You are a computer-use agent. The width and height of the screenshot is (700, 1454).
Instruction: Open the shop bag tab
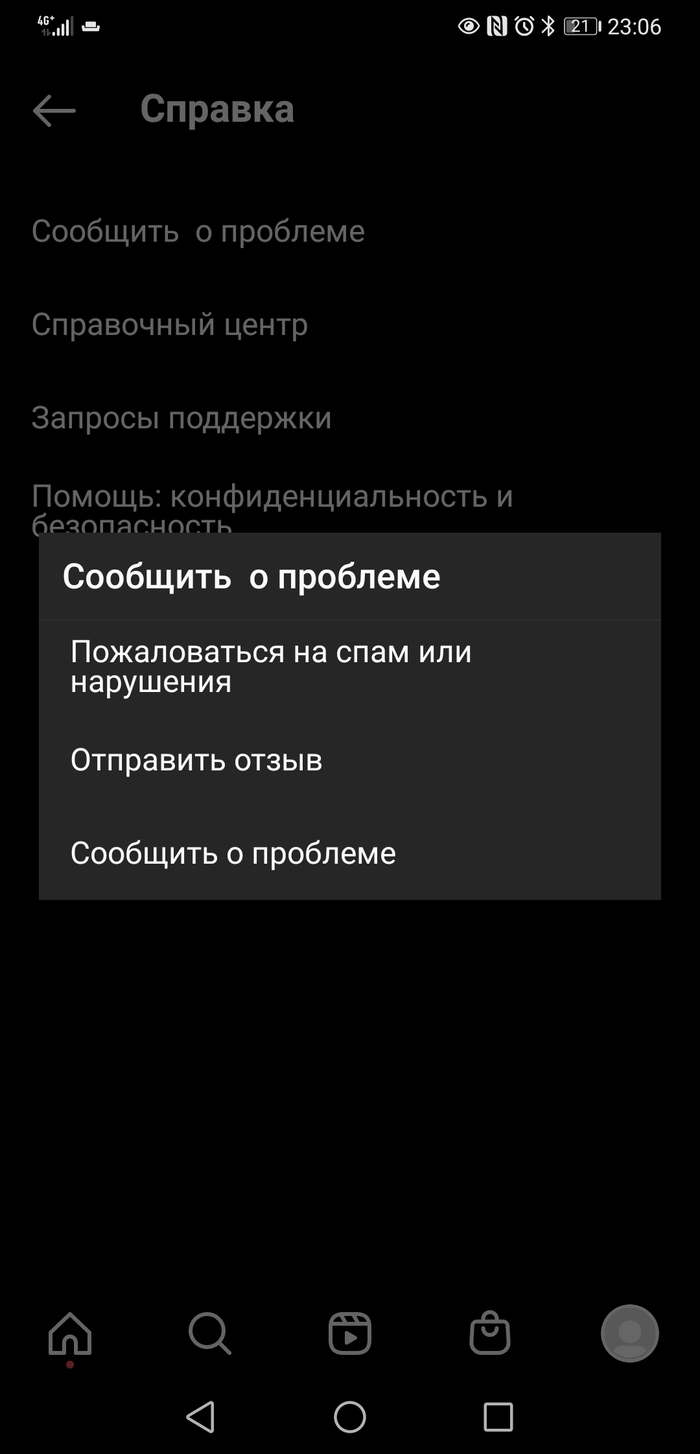[490, 1333]
